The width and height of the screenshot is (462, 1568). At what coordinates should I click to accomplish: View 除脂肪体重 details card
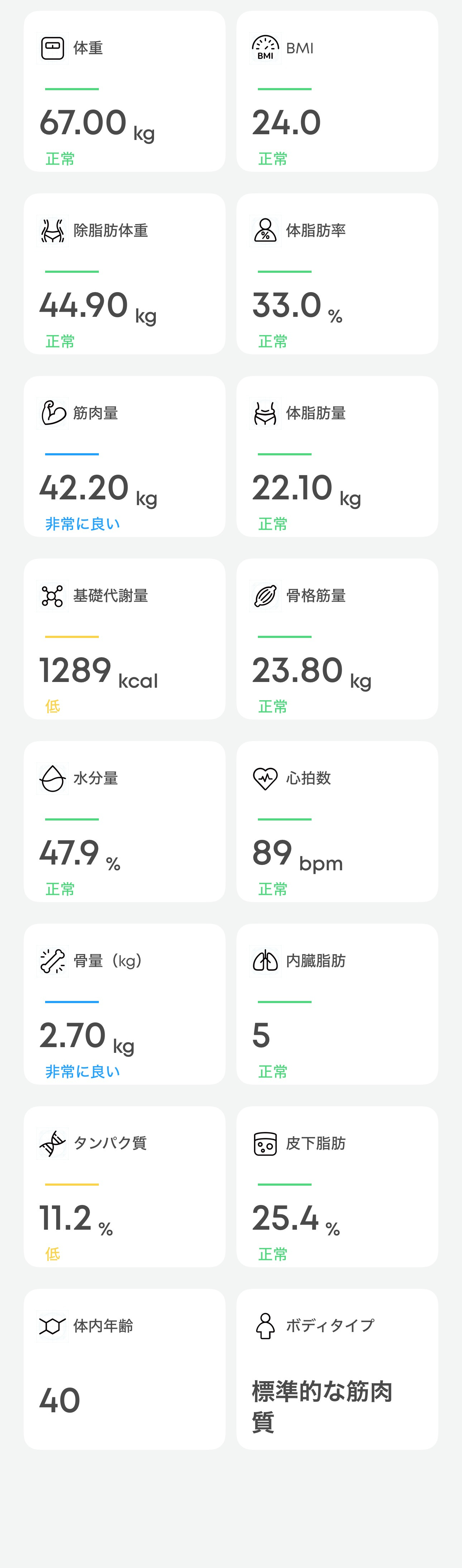coord(124,274)
